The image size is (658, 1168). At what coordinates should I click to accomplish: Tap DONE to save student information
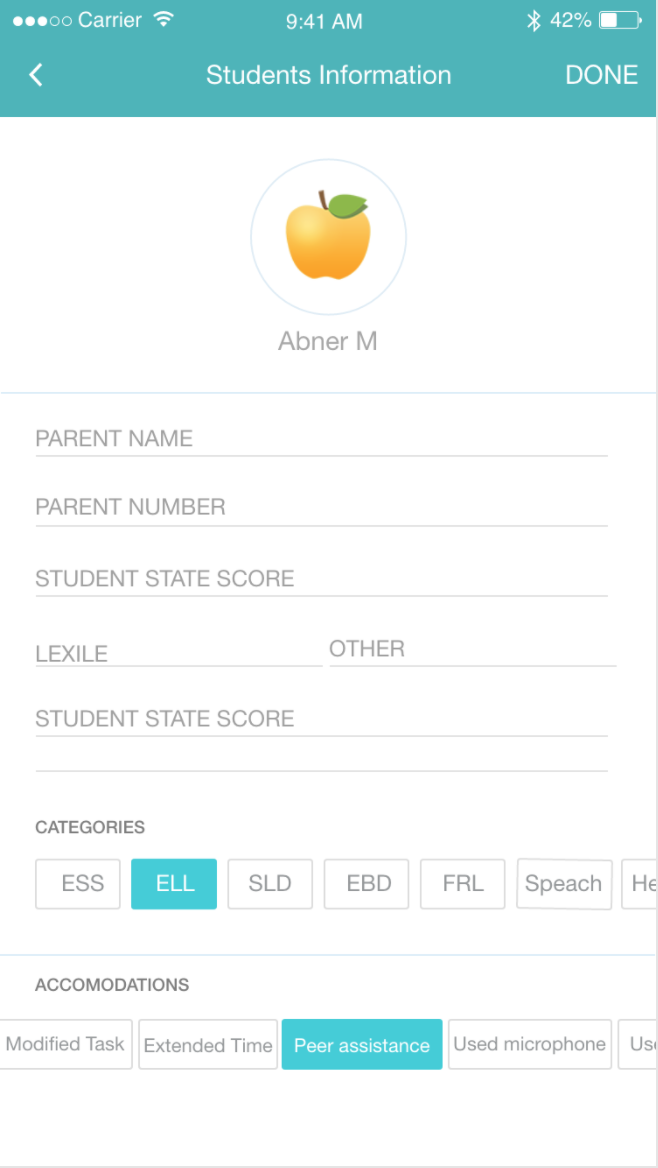point(601,75)
